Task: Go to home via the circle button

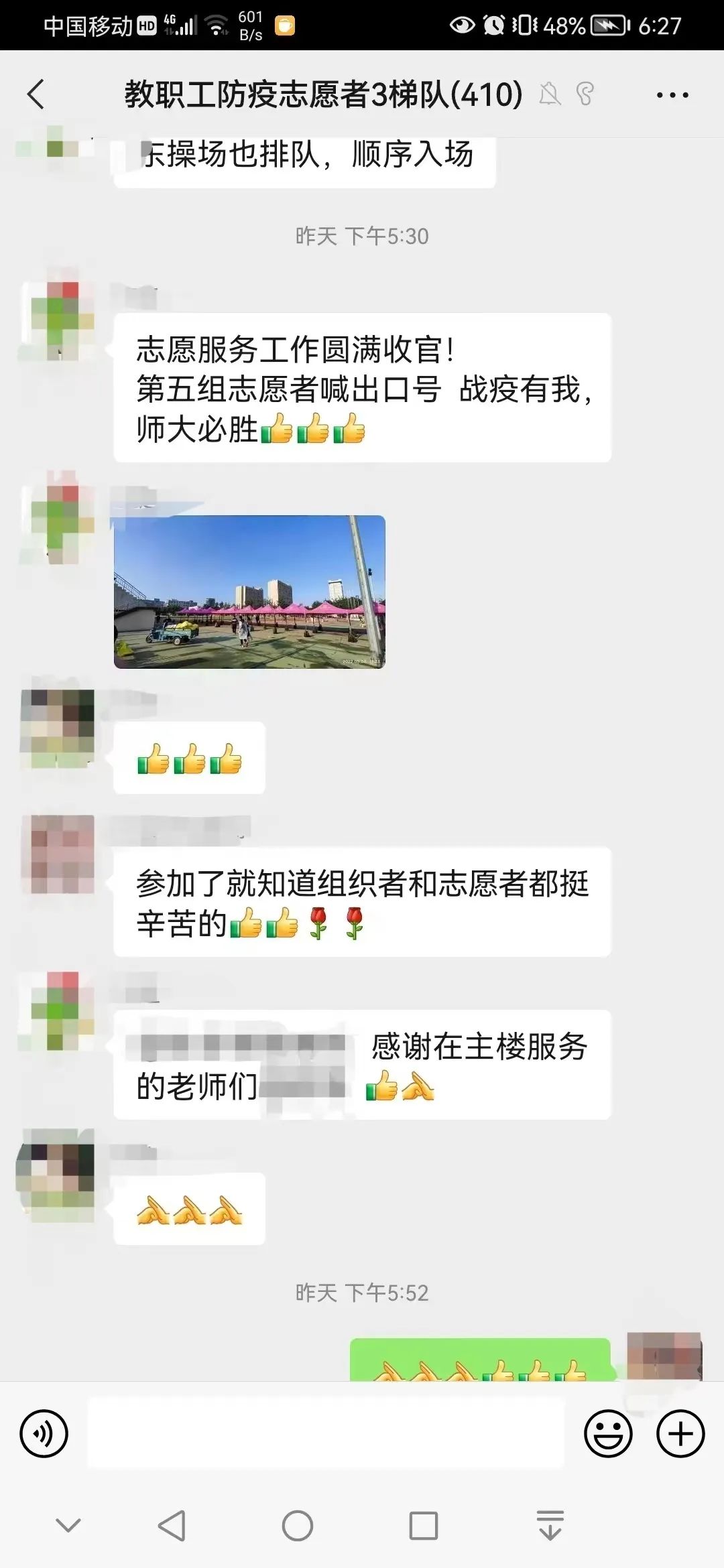Action: tap(297, 1526)
